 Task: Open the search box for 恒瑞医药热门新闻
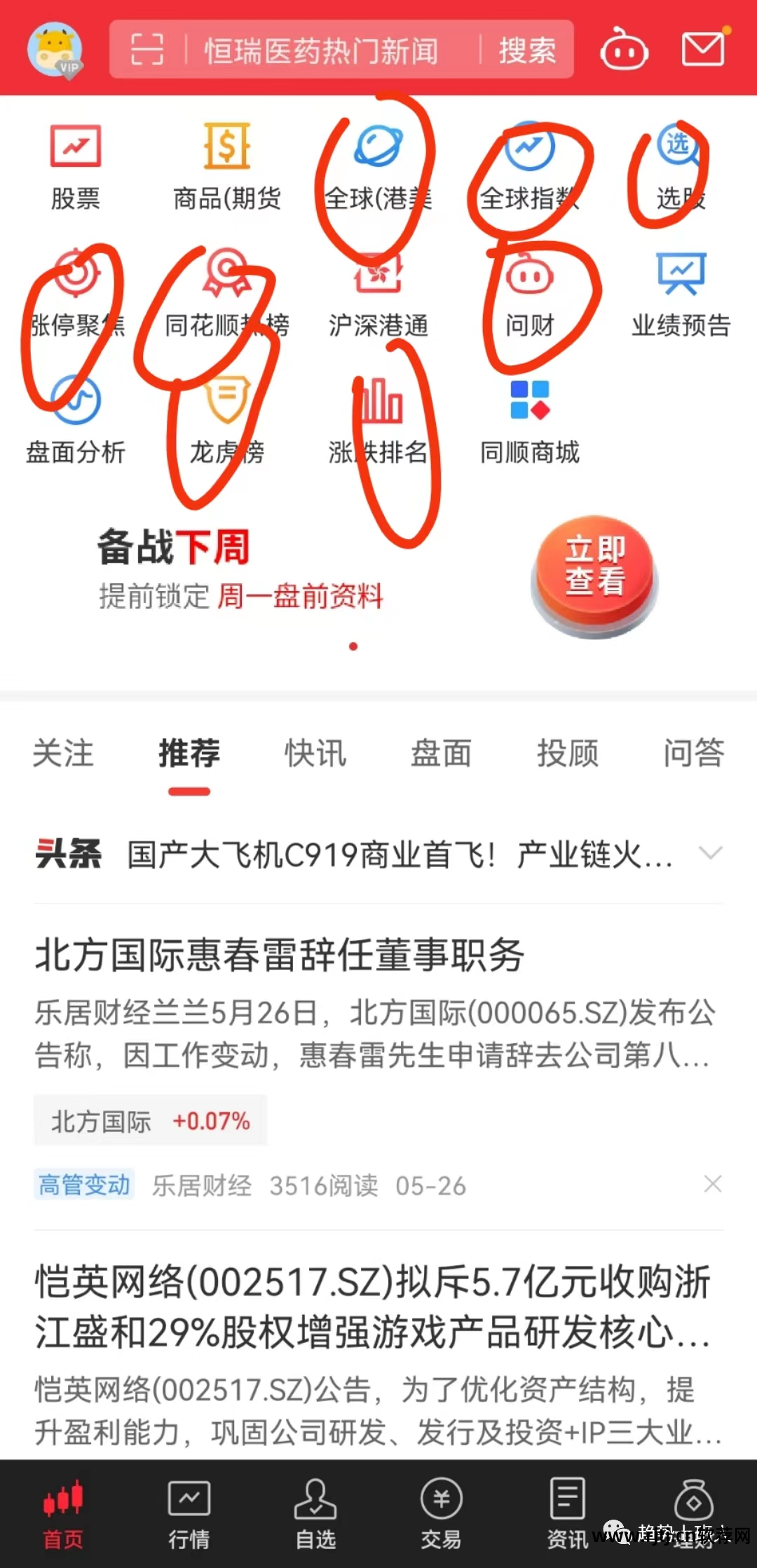pos(321,51)
